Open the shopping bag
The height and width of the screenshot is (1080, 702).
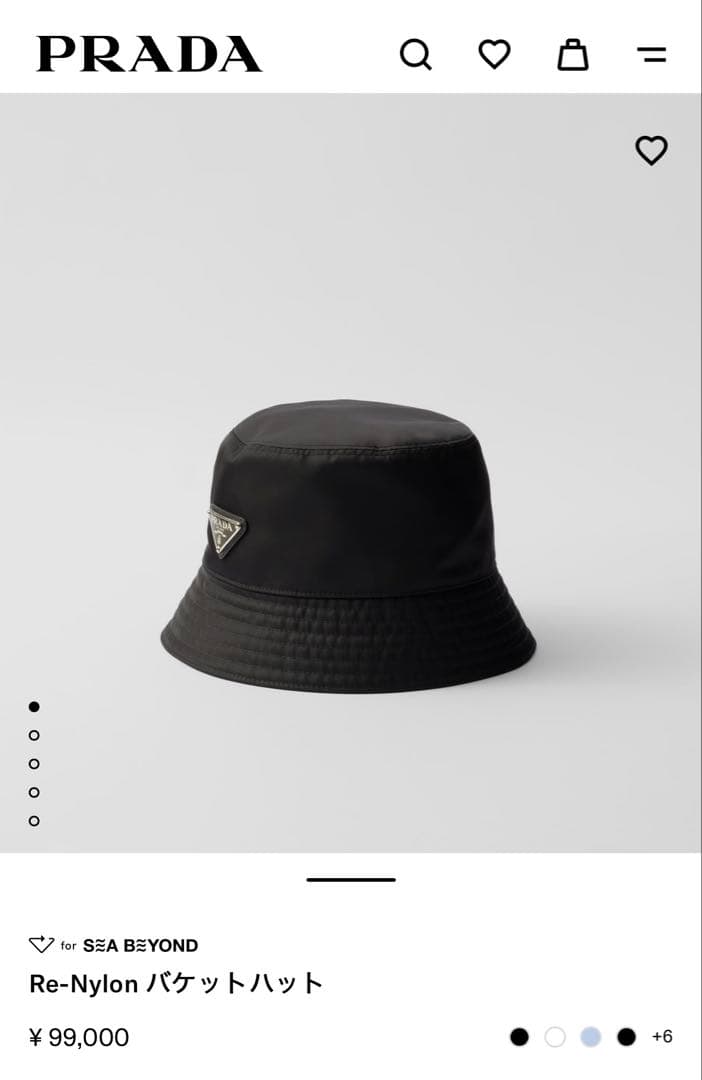[573, 54]
